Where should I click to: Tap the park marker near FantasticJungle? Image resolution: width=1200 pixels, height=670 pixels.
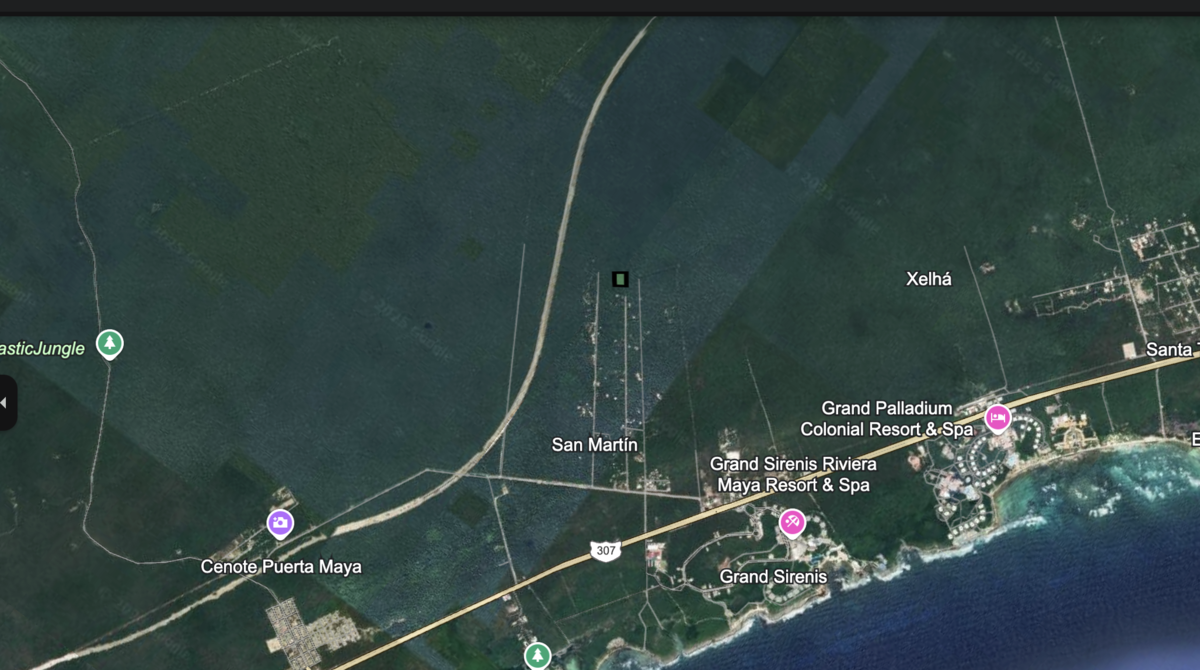point(109,343)
